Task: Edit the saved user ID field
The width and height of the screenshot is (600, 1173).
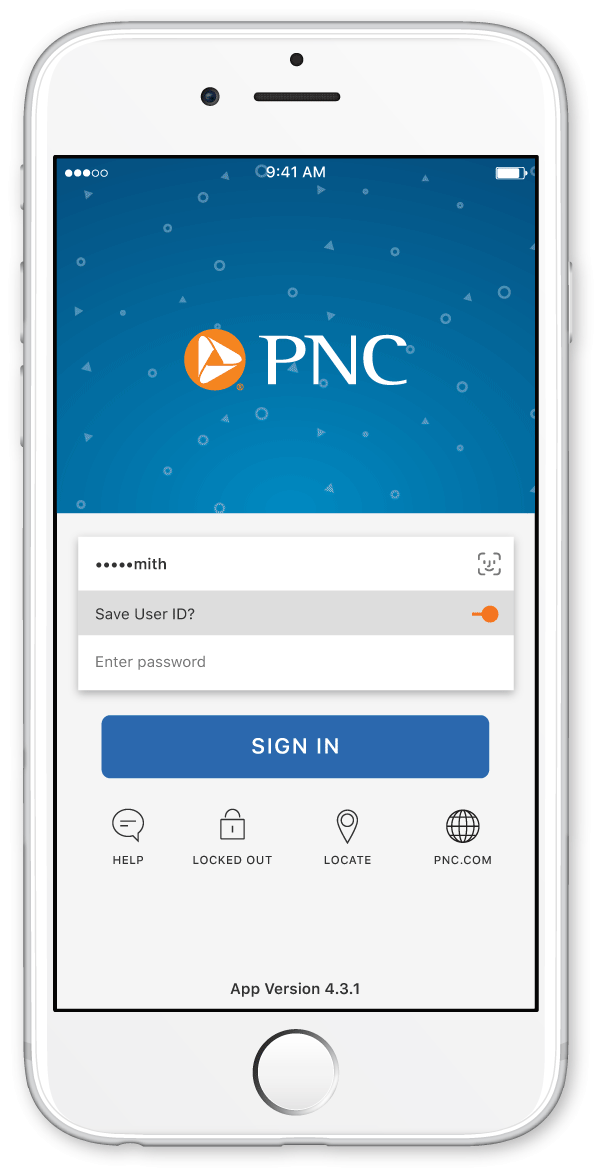Action: (x=296, y=564)
